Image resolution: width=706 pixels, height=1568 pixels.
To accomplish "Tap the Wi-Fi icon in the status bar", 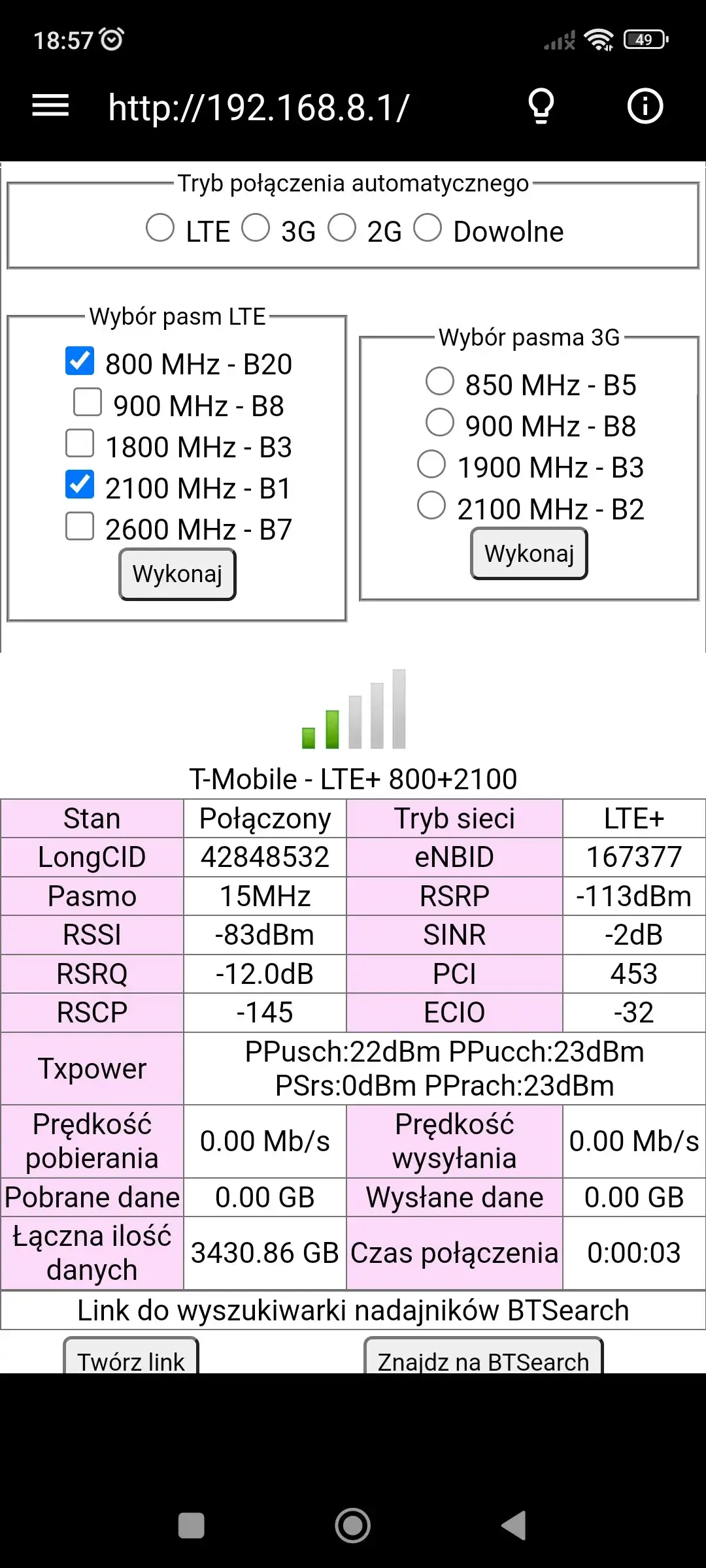I will pyautogui.click(x=599, y=39).
